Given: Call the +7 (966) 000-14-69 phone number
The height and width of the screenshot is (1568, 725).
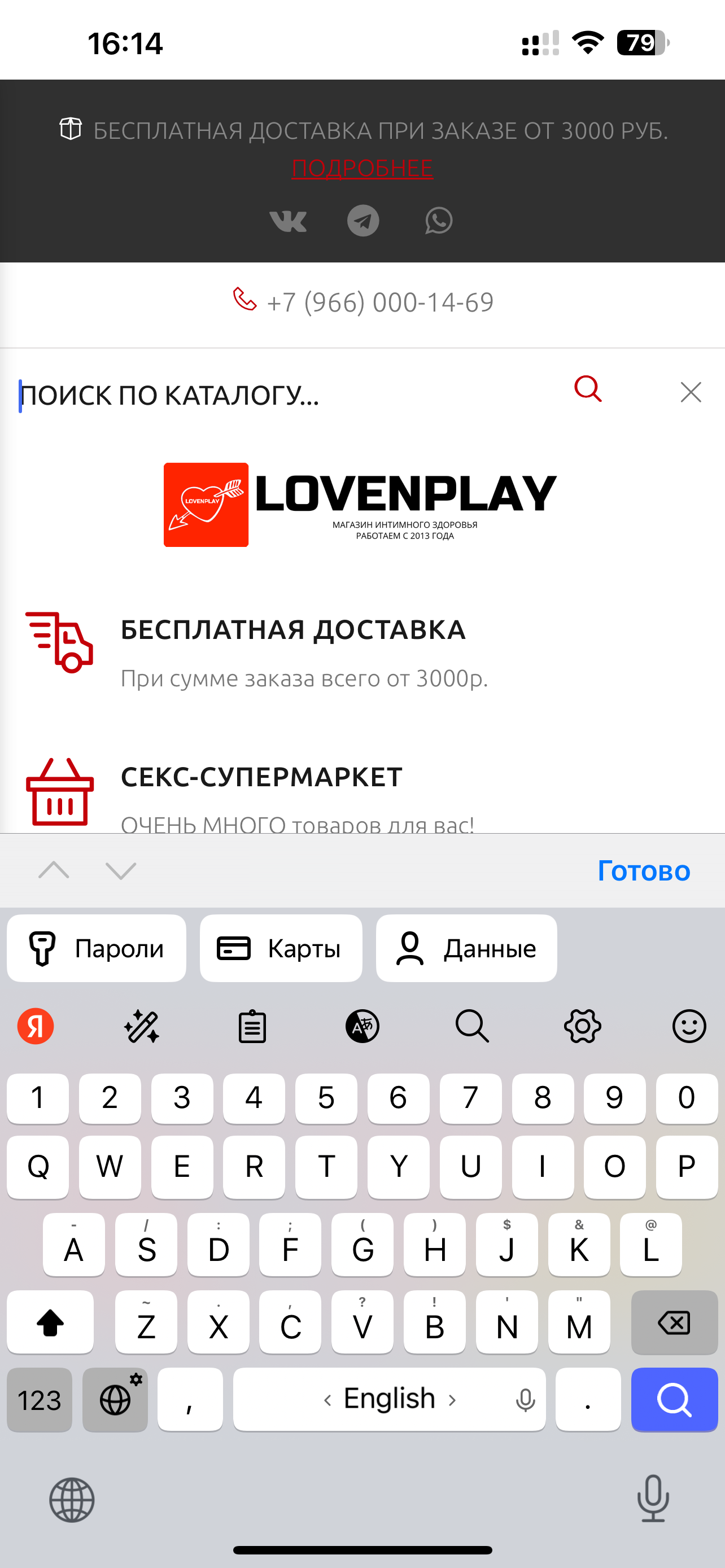Looking at the screenshot, I should click(x=379, y=303).
